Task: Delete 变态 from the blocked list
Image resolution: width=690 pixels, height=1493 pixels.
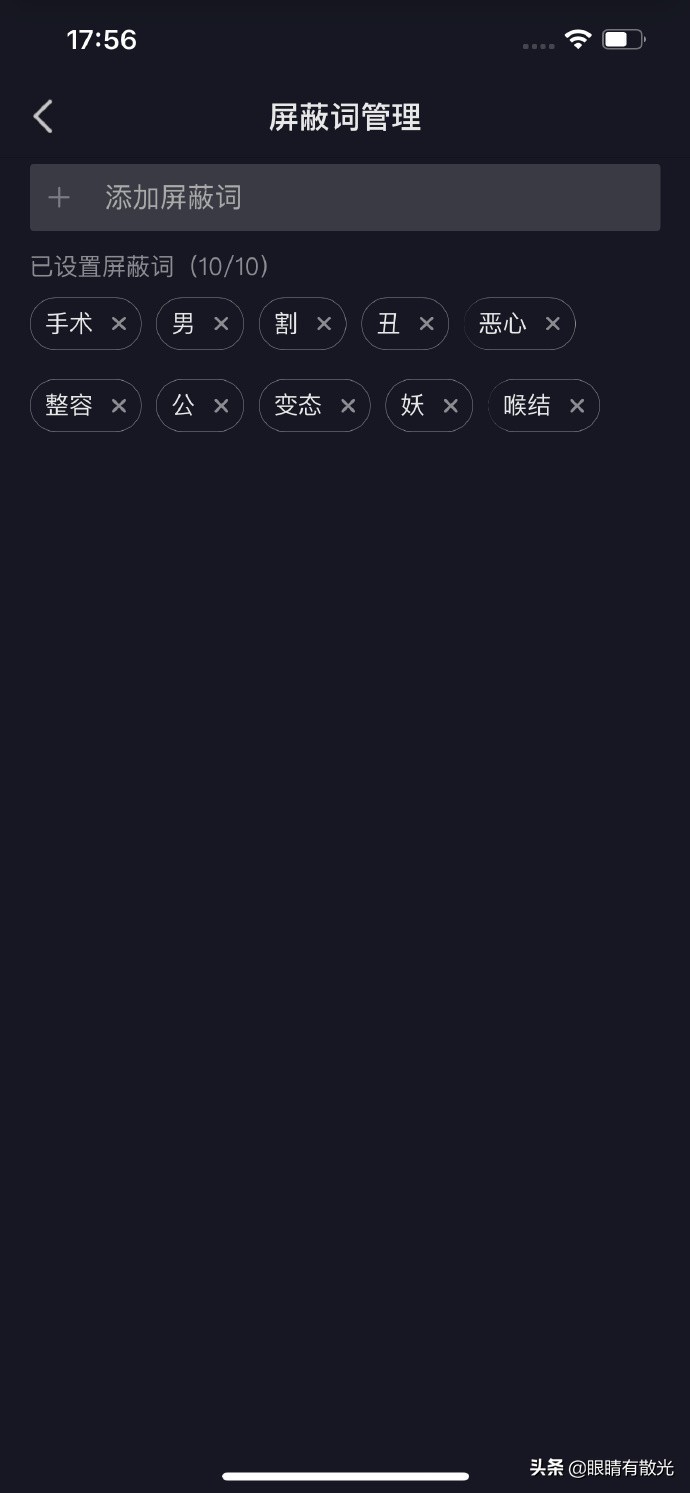Action: [348, 406]
